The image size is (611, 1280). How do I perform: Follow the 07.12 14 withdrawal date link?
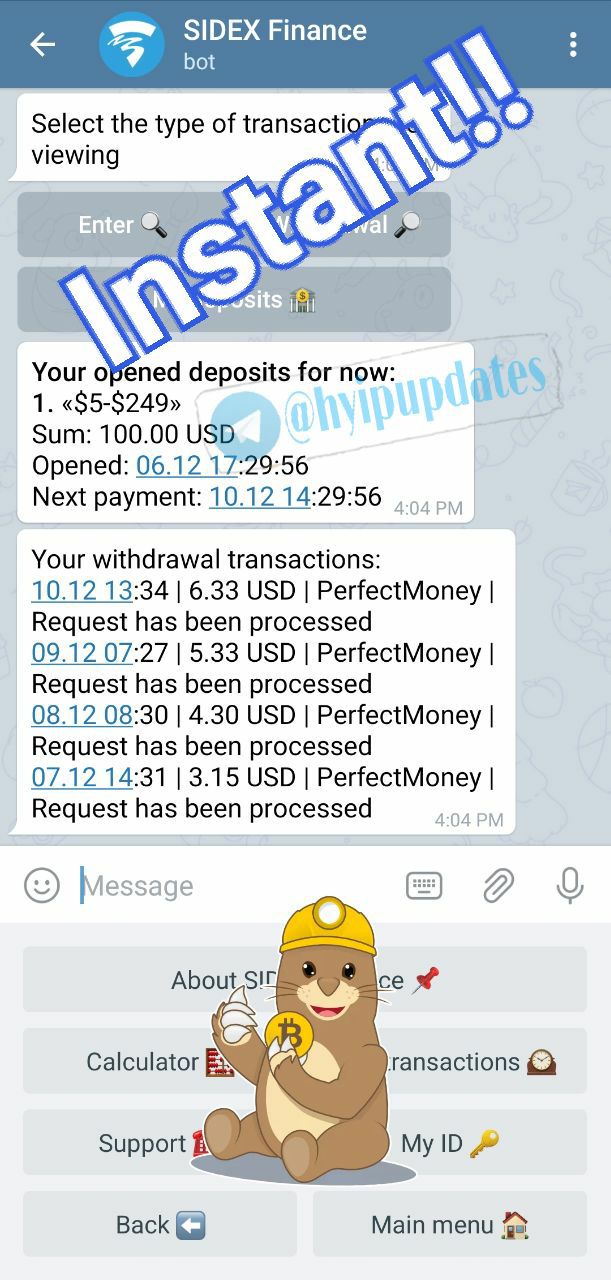coord(82,777)
